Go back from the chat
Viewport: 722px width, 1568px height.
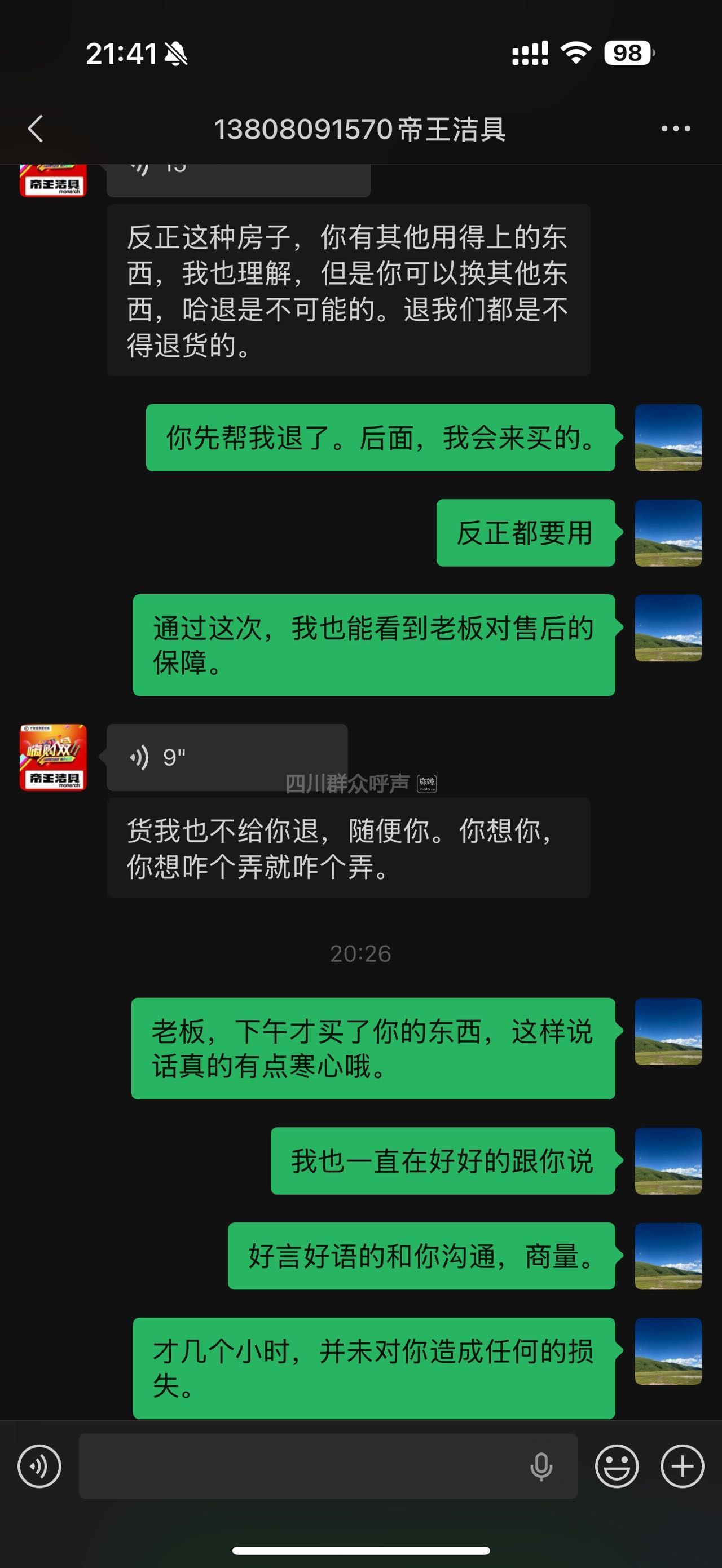pyautogui.click(x=36, y=129)
